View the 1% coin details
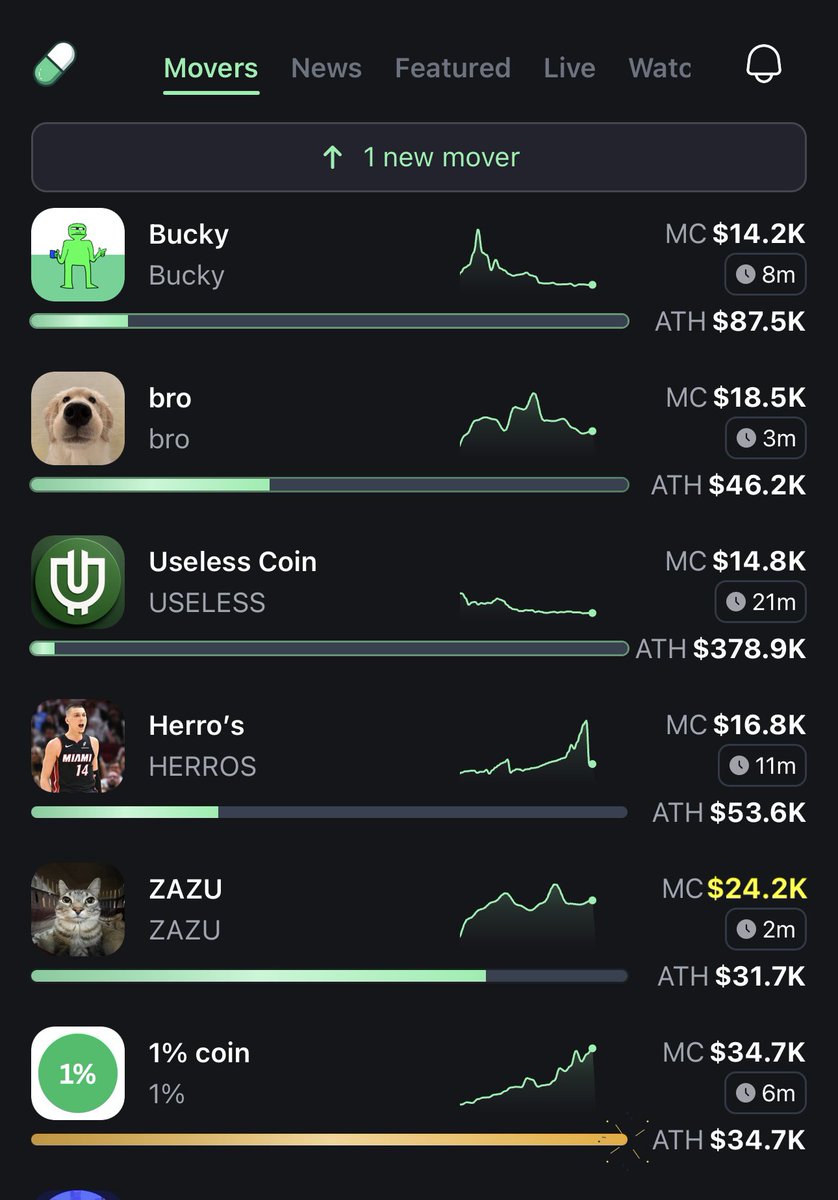The width and height of the screenshot is (838, 1200). pos(300,1073)
